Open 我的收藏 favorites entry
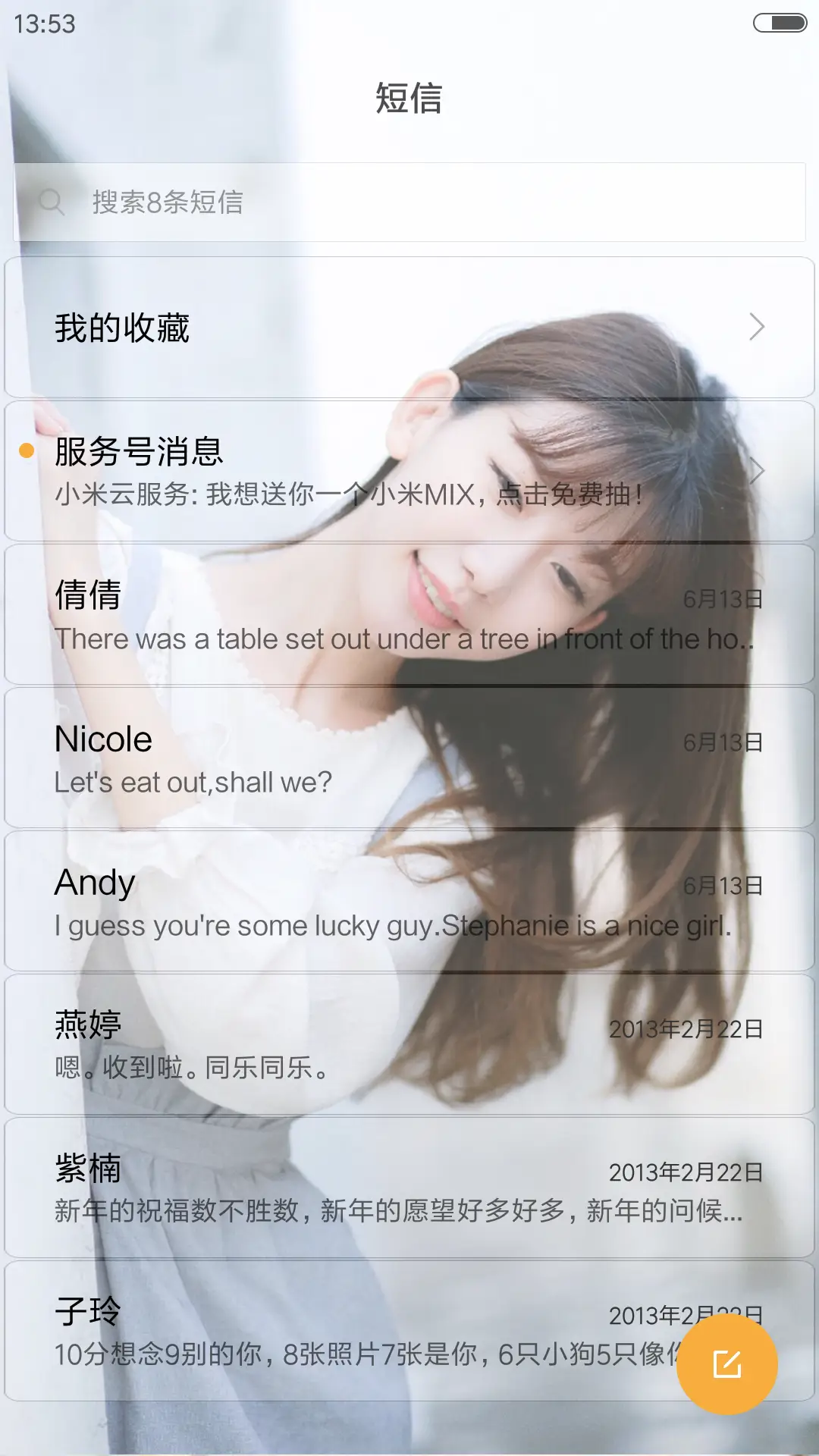The image size is (819, 1456). (x=303, y=327)
